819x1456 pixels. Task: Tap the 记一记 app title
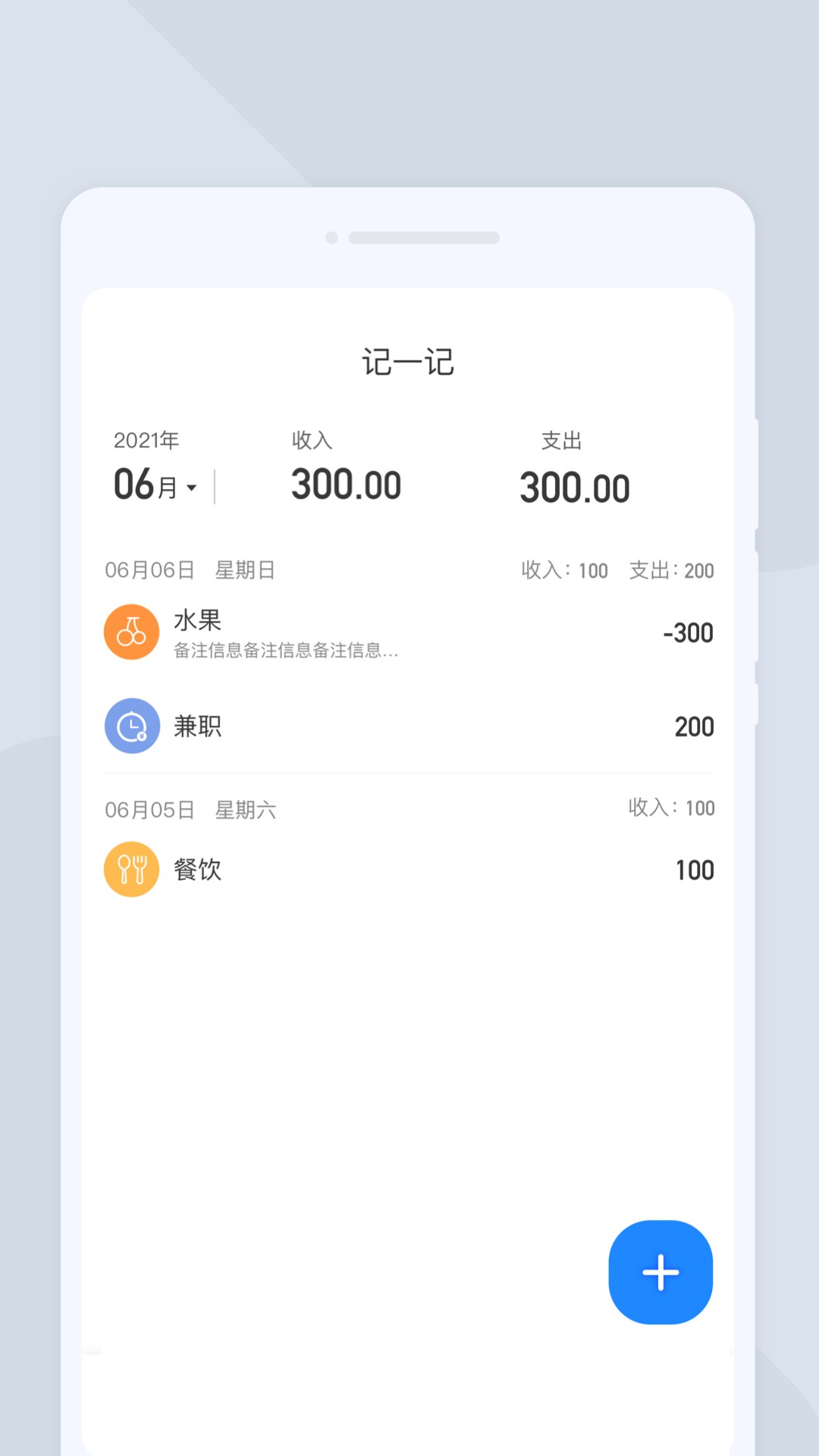coord(408,362)
